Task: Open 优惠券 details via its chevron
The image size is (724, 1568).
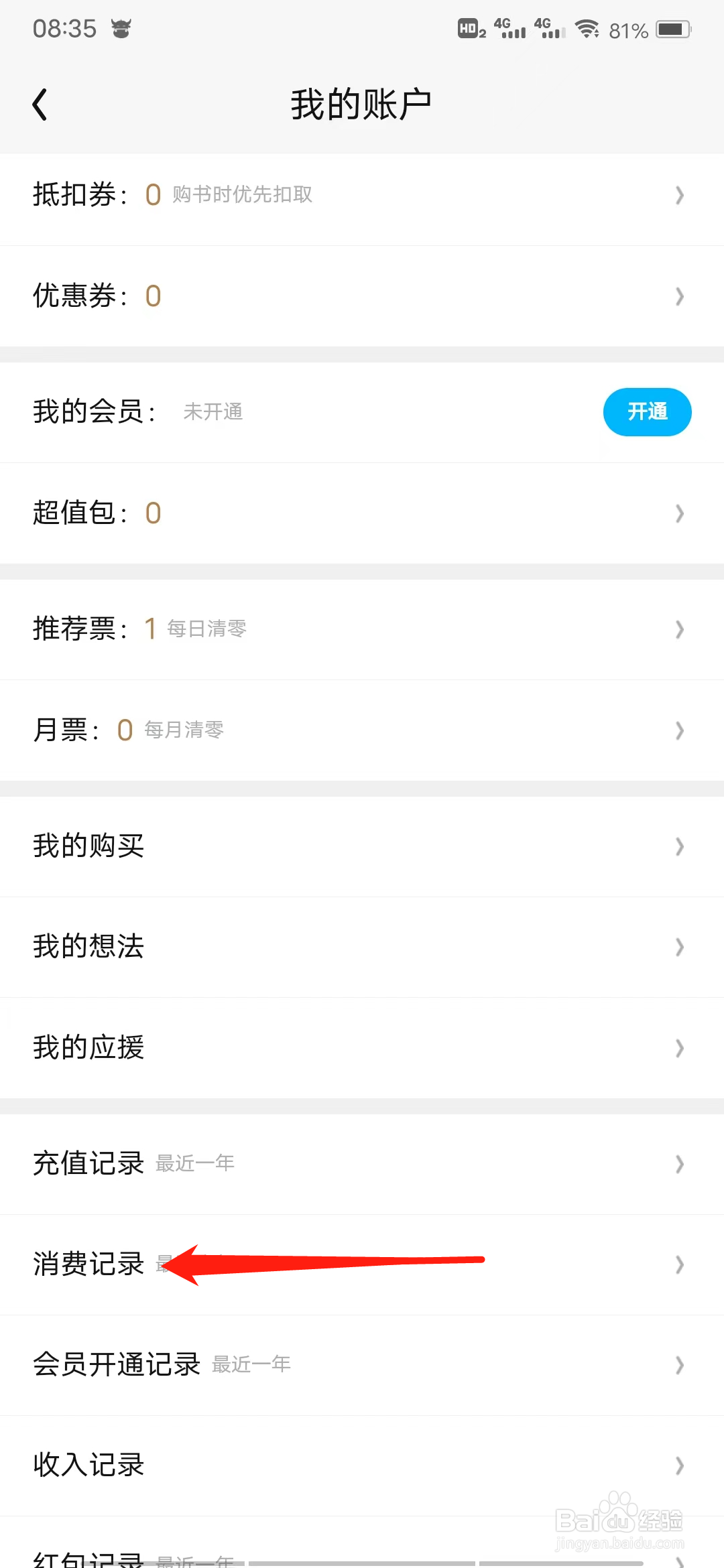Action: [679, 296]
